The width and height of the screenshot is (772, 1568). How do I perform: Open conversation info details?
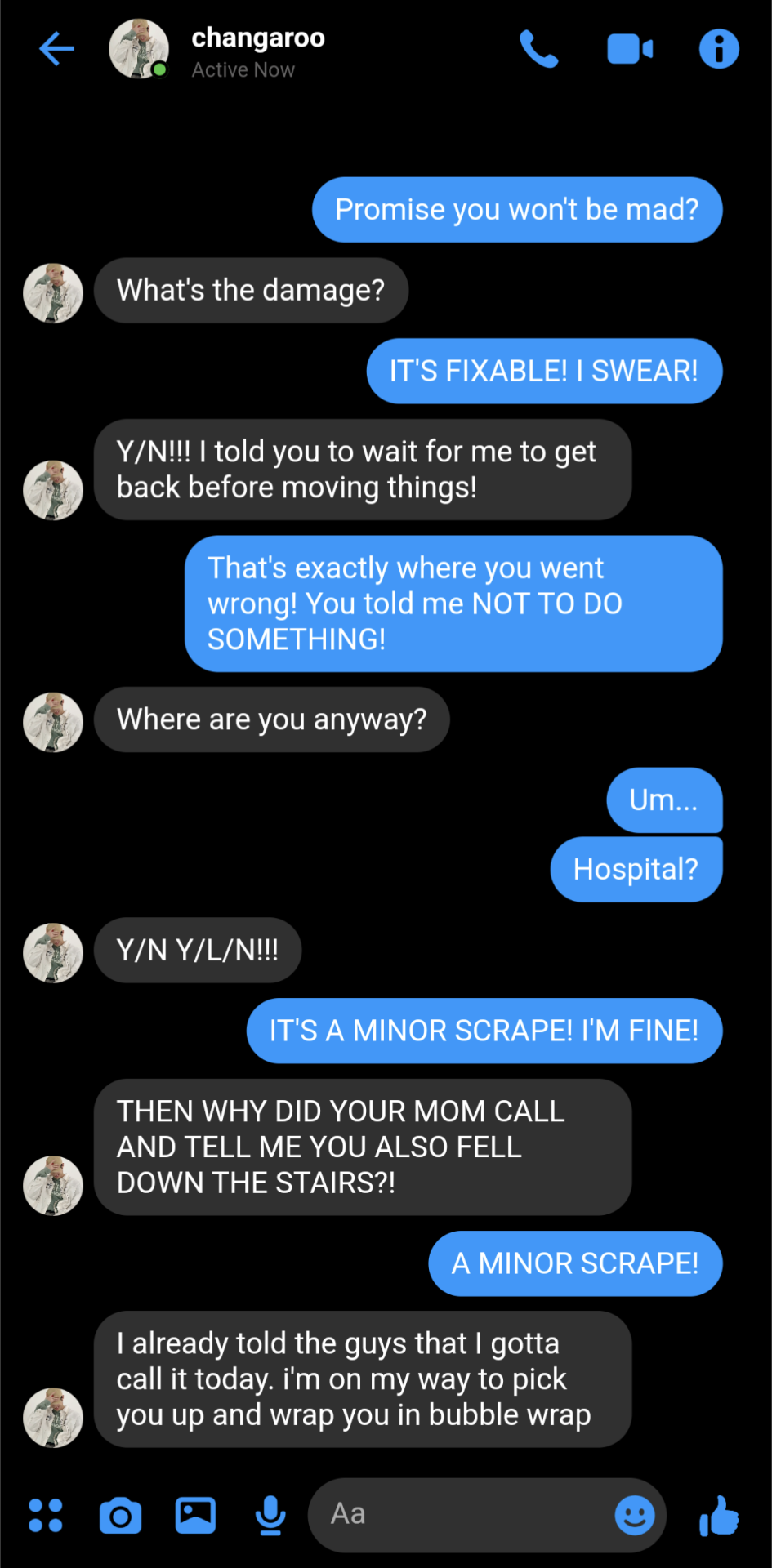[719, 49]
